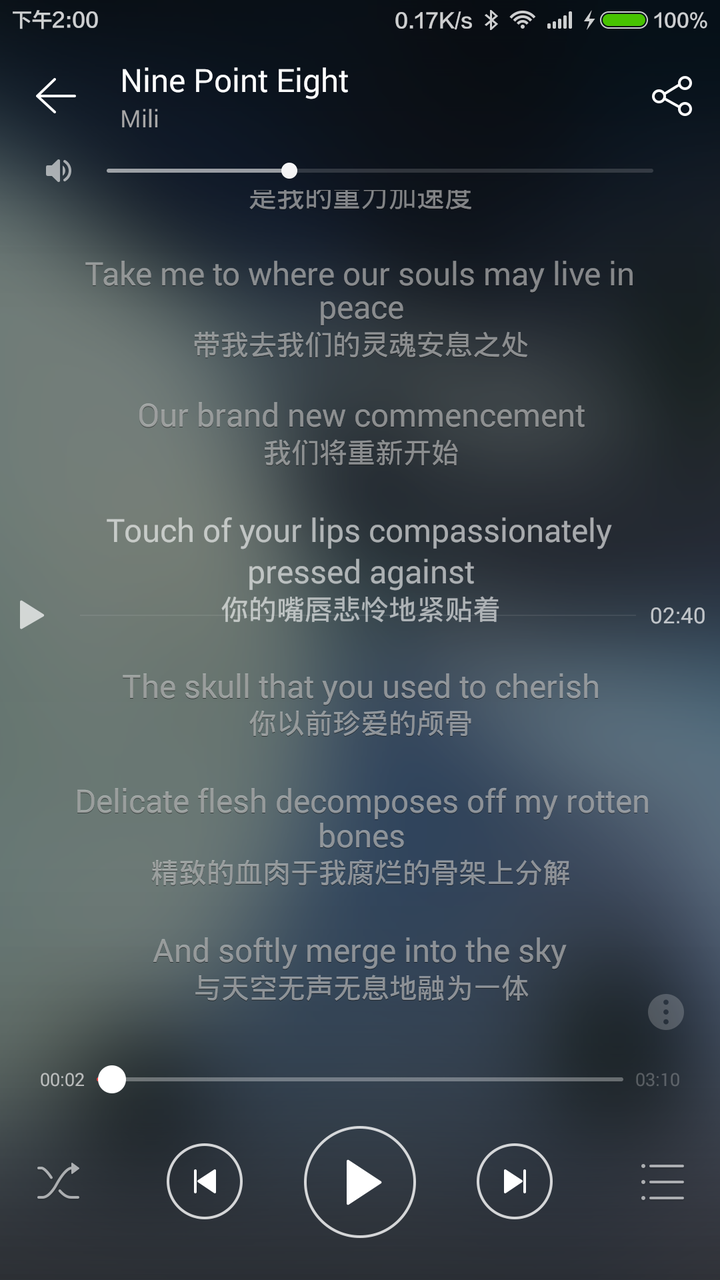The height and width of the screenshot is (1280, 720).
Task: Tap the artist name Mili
Action: (x=139, y=119)
